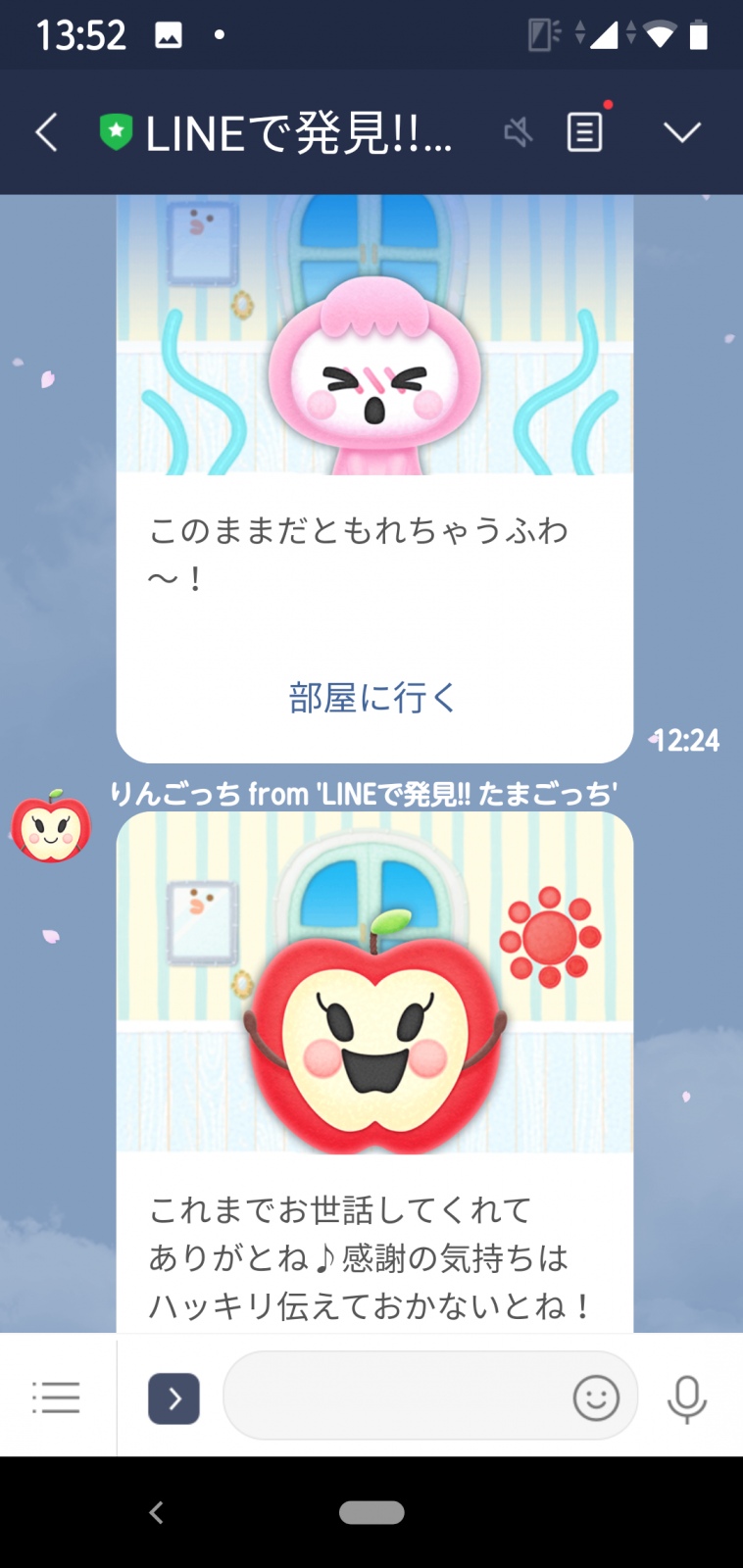Start voice message with microphone
Screen dimensions: 743x1568
(x=686, y=1398)
